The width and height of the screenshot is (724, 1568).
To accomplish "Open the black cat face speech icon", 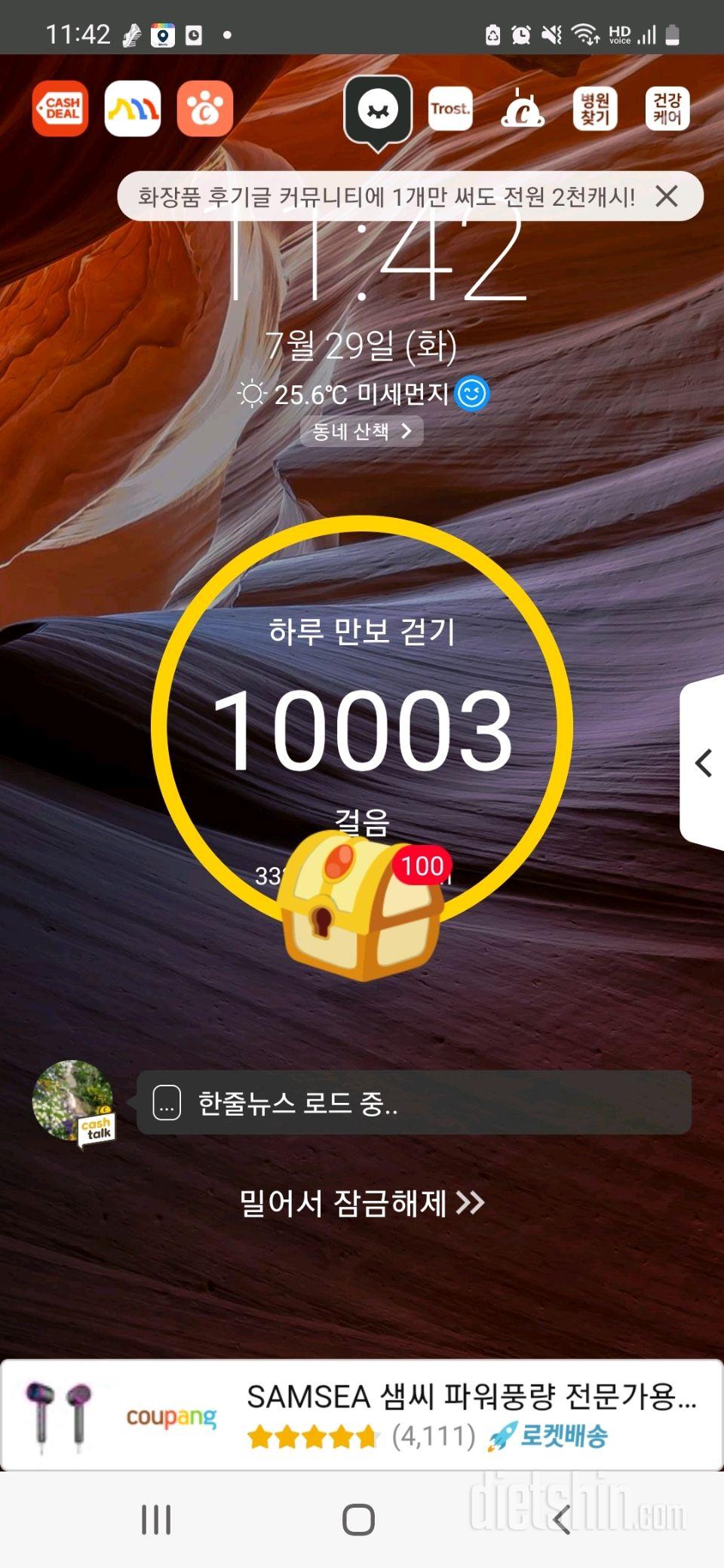I will tap(378, 109).
